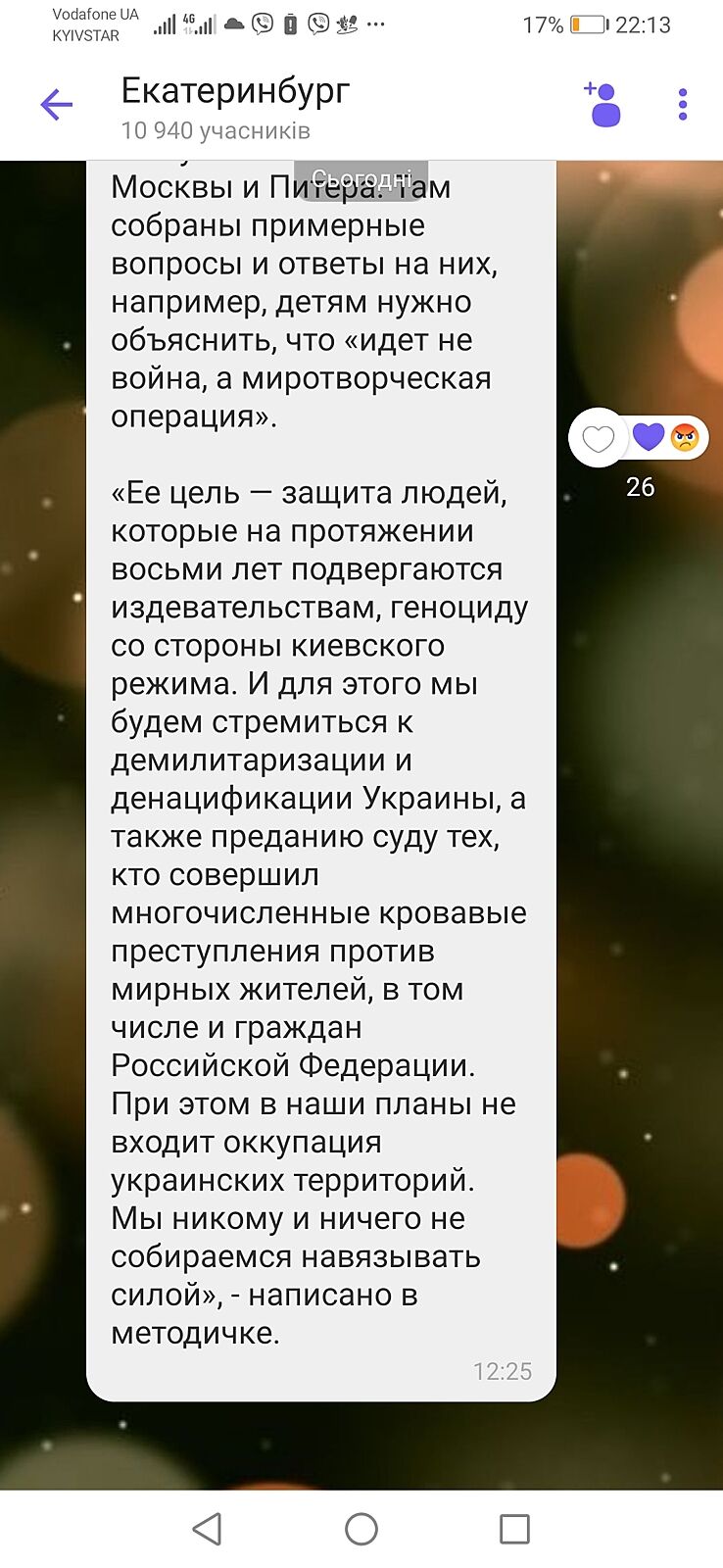Image resolution: width=723 pixels, height=1568 pixels.
Task: Tap the system home button
Action: (361, 1528)
